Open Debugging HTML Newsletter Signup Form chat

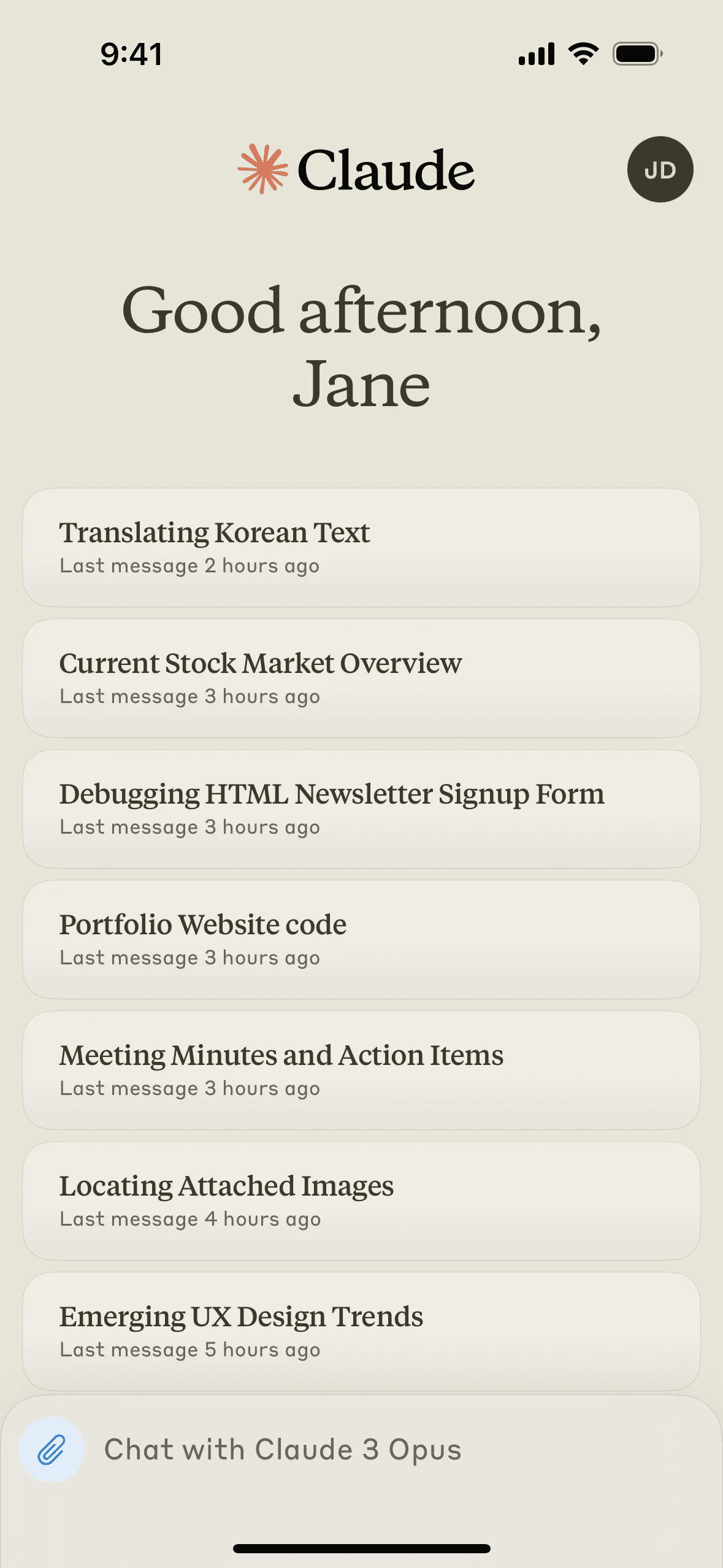[x=361, y=809]
